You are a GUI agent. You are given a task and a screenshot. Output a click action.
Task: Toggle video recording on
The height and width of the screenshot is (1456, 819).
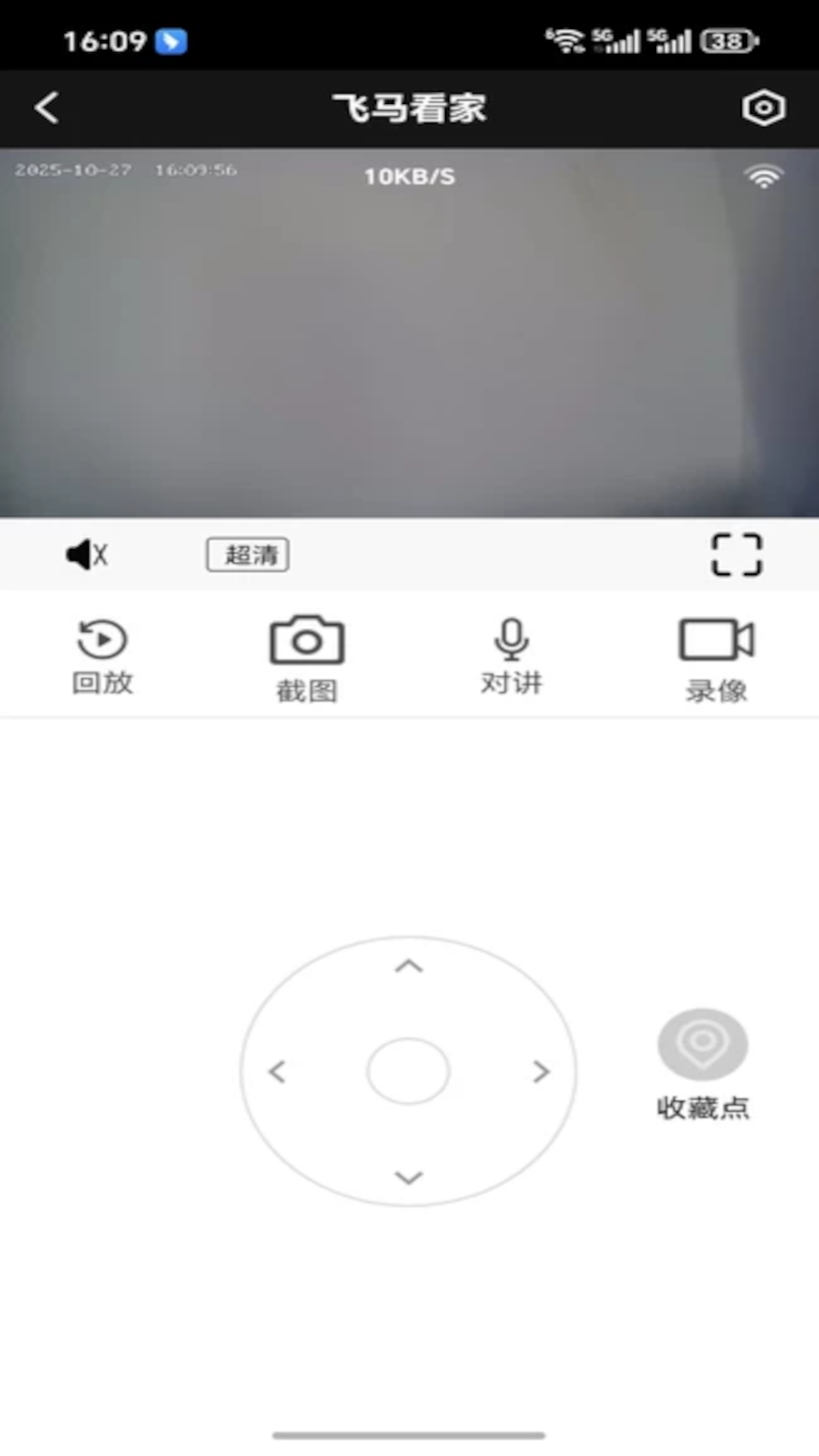point(716,641)
